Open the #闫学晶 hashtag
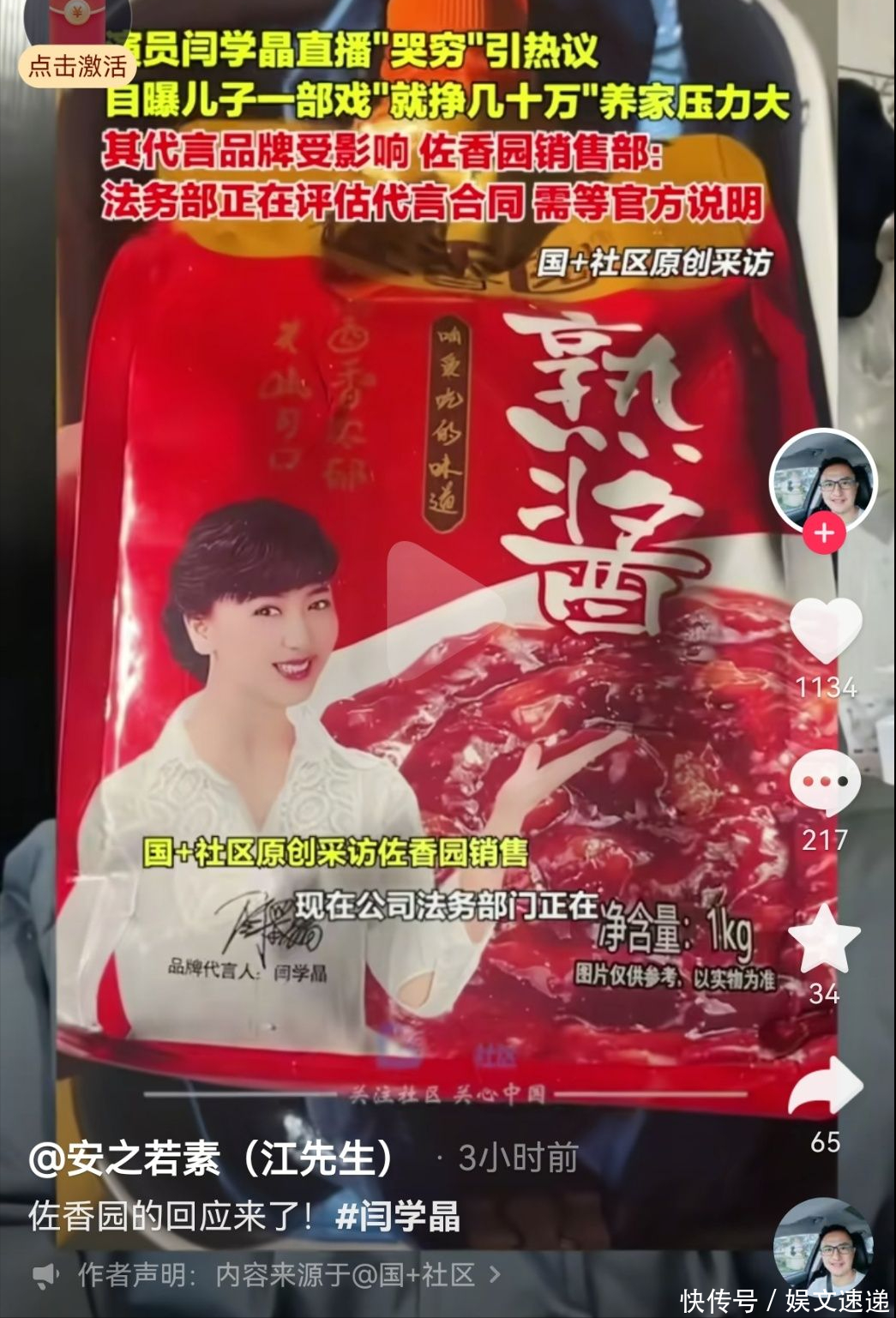Image resolution: width=896 pixels, height=1318 pixels. coord(398,1216)
